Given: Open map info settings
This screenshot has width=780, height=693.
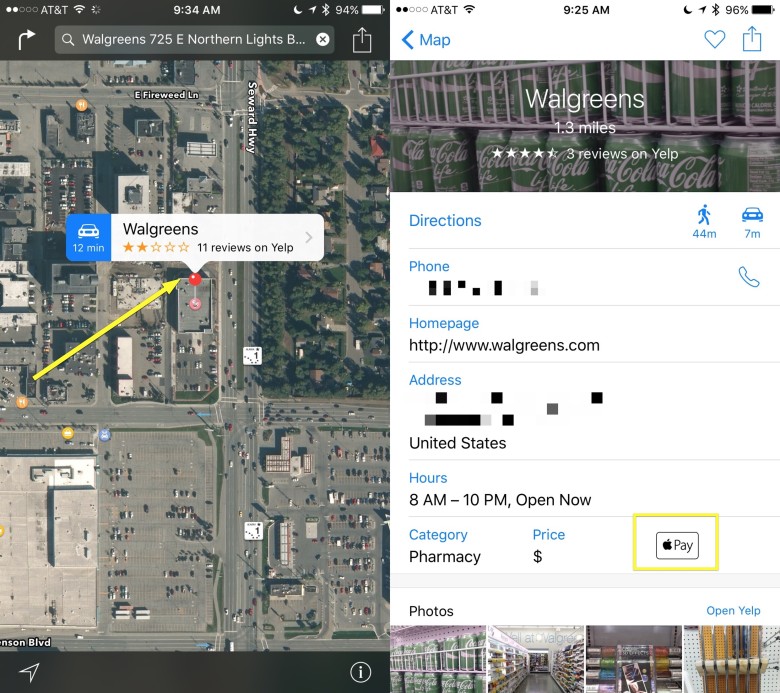Looking at the screenshot, I should [x=360, y=671].
